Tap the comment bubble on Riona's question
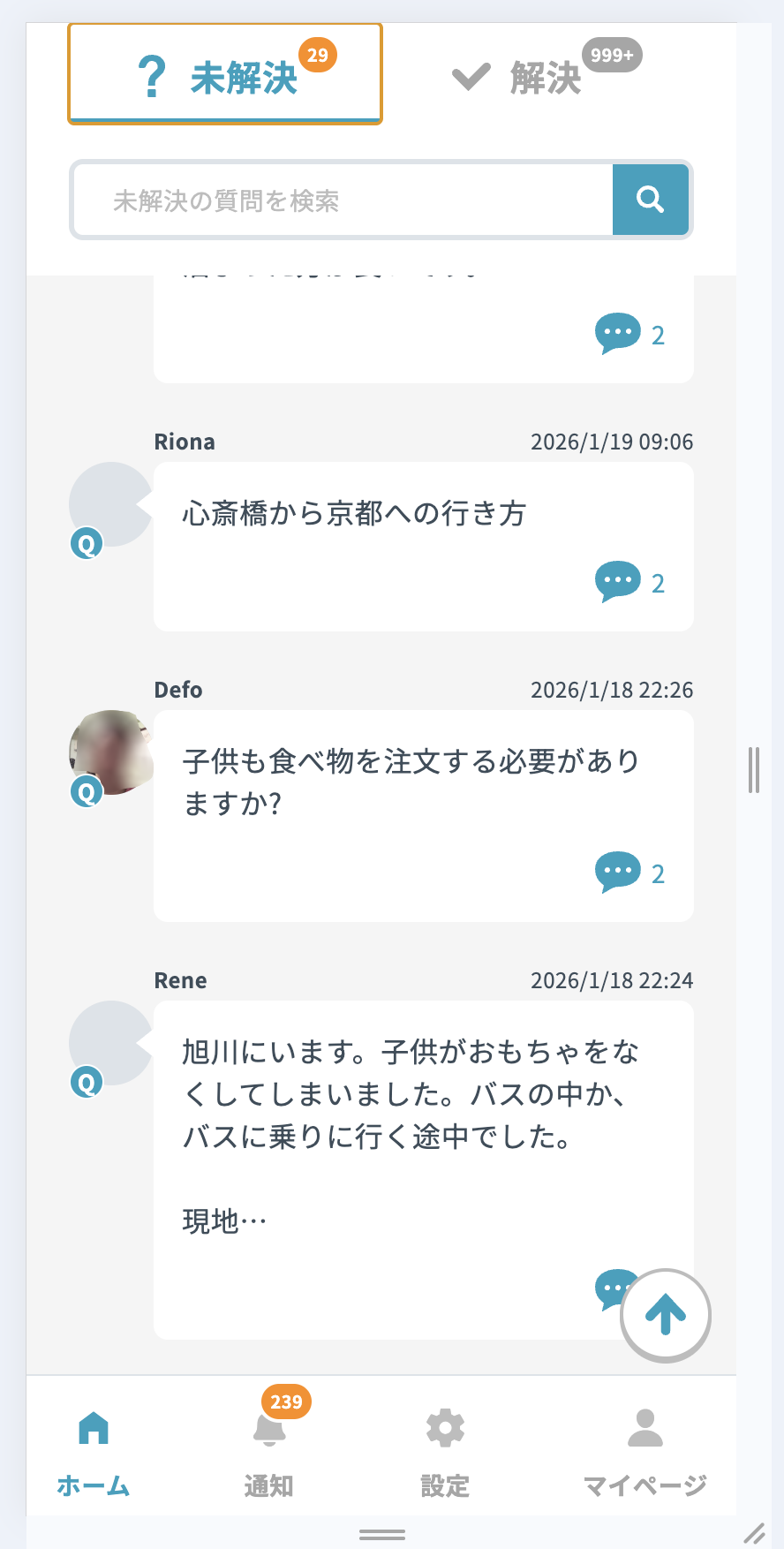Viewport: 784px width, 1549px height. pyautogui.click(x=619, y=580)
